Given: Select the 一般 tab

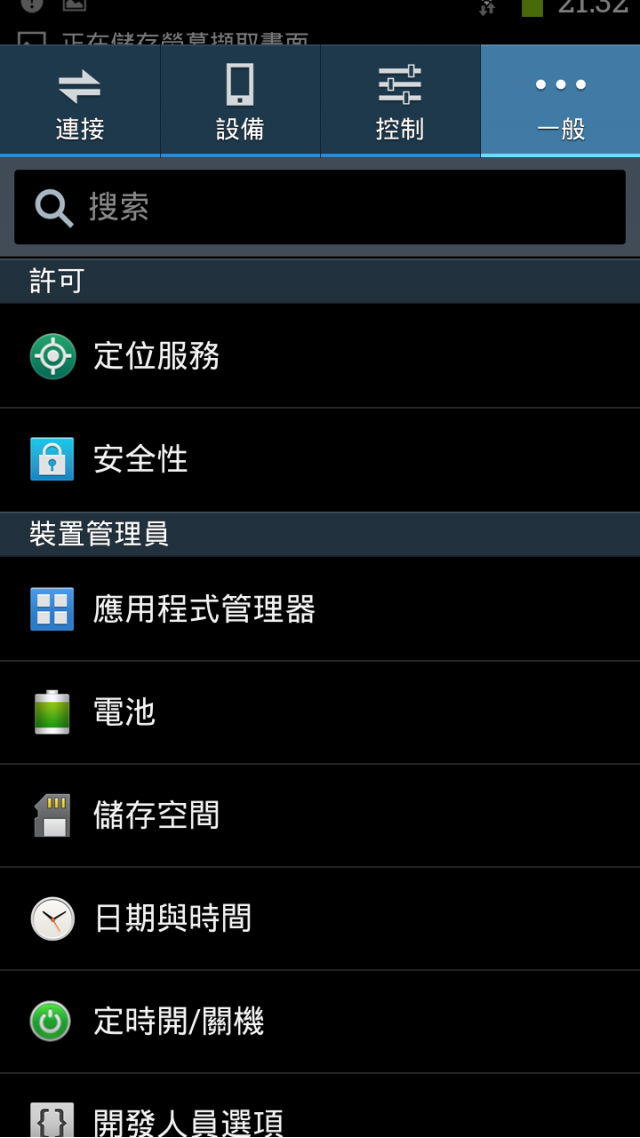Looking at the screenshot, I should 560,101.
